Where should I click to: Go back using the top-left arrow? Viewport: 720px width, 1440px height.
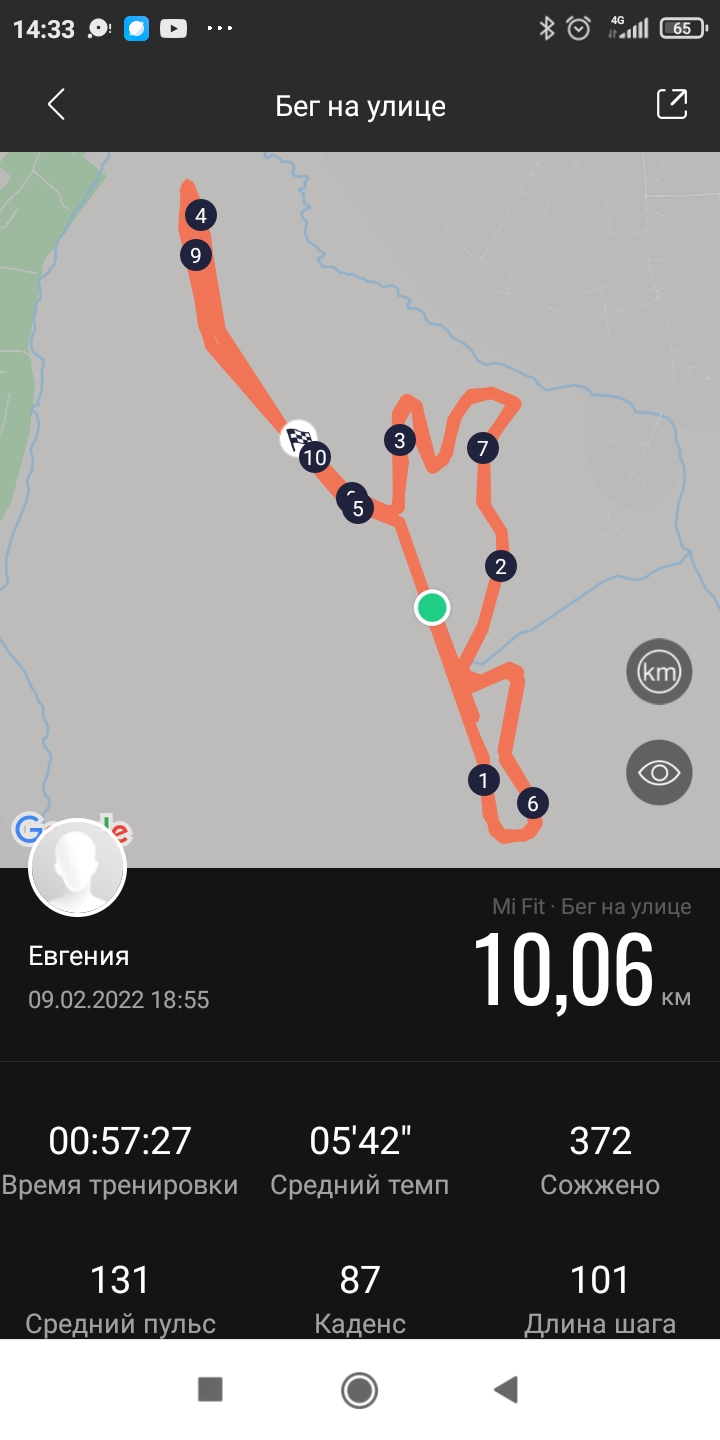point(56,104)
